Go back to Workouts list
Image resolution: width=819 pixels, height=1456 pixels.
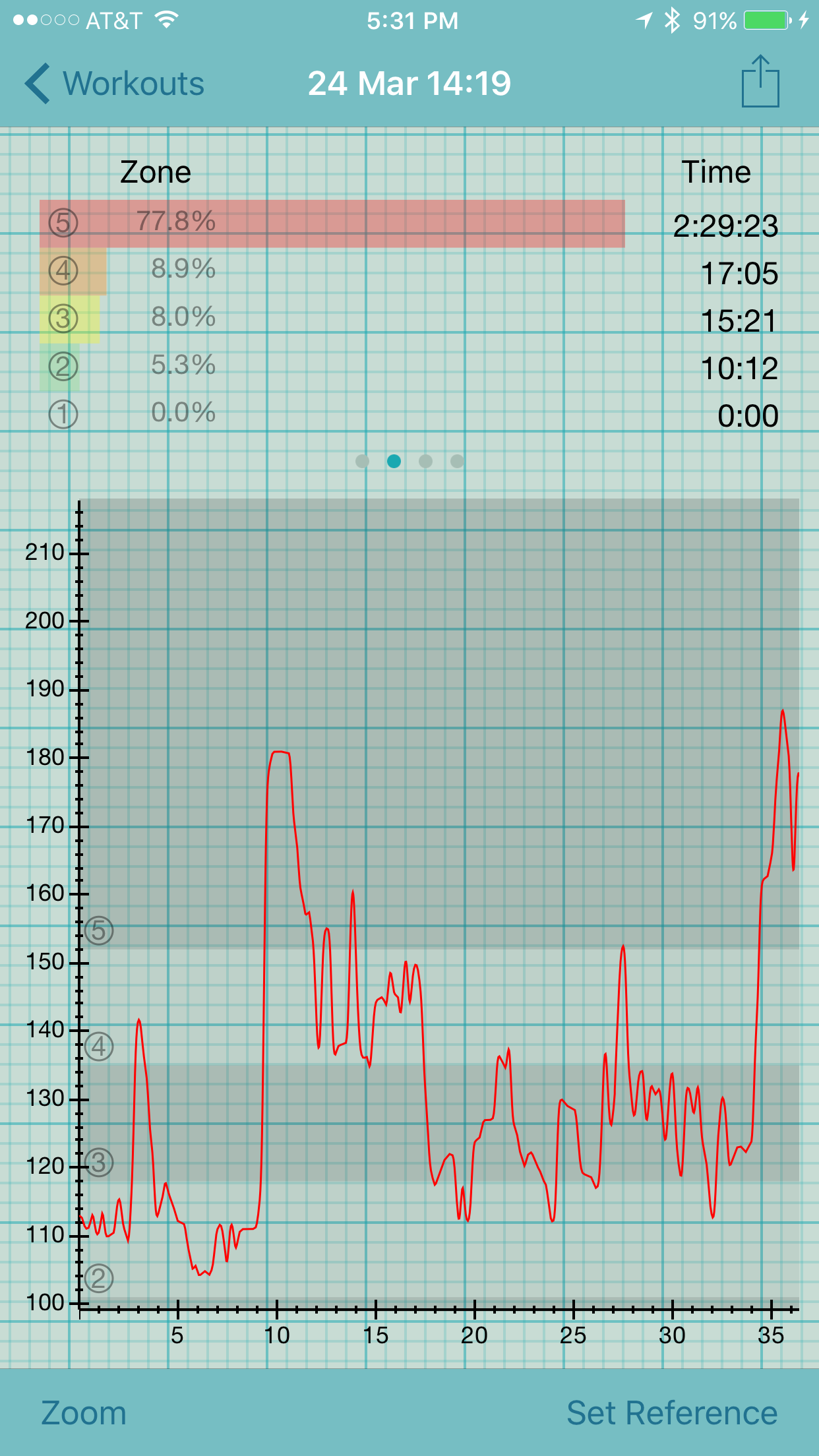[115, 84]
